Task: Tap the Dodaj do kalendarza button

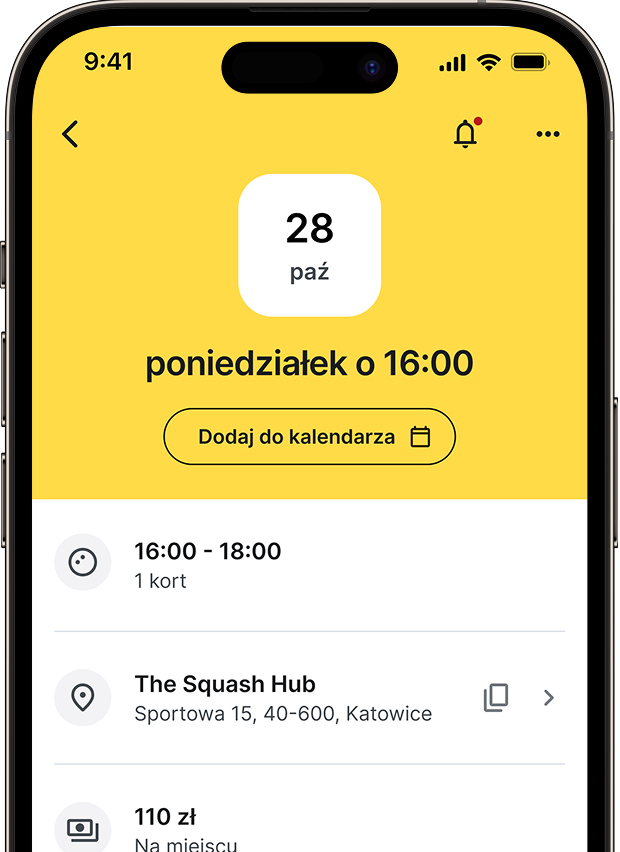Action: tap(310, 437)
